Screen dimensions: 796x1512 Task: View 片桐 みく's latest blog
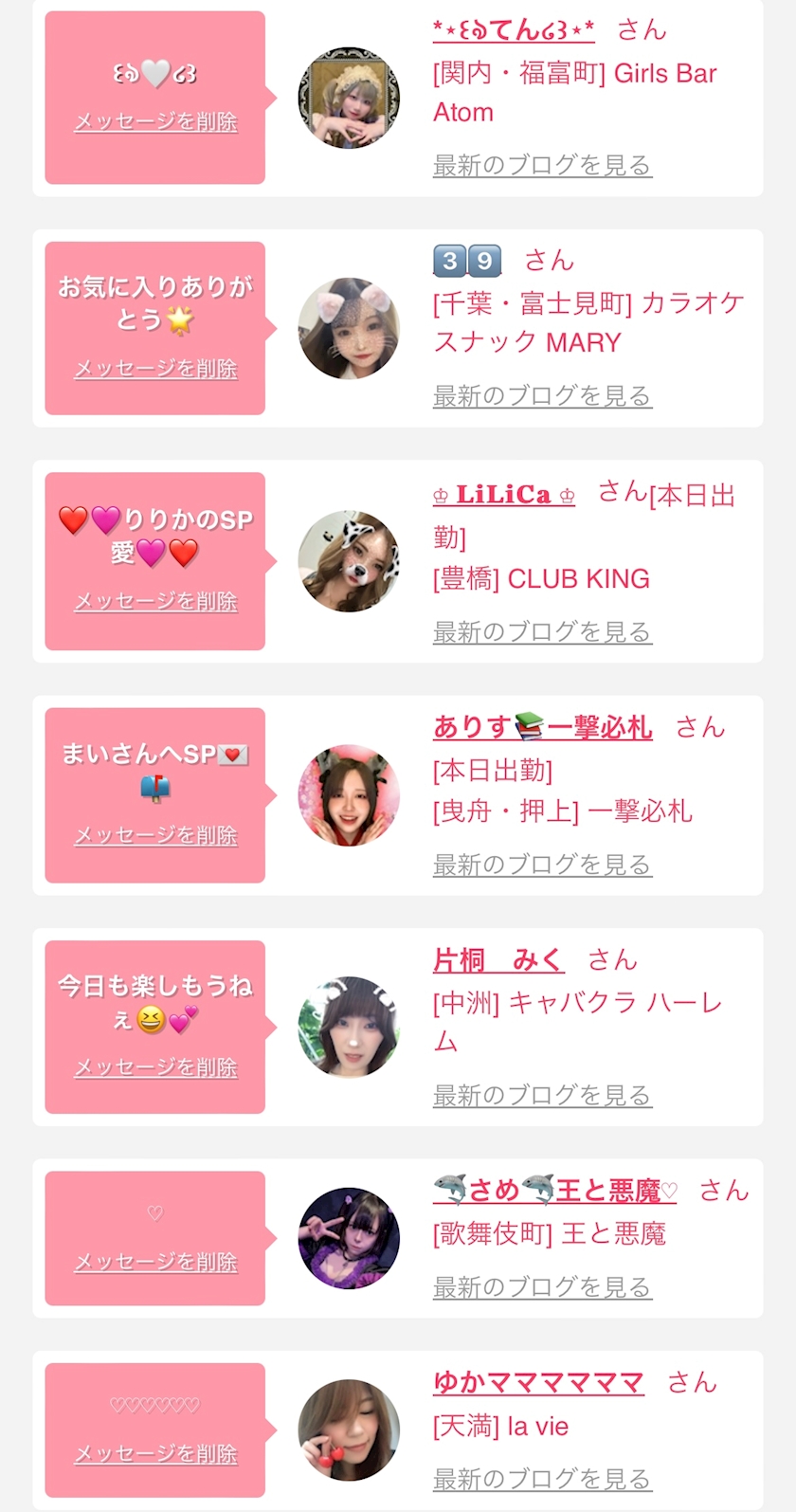[542, 1096]
